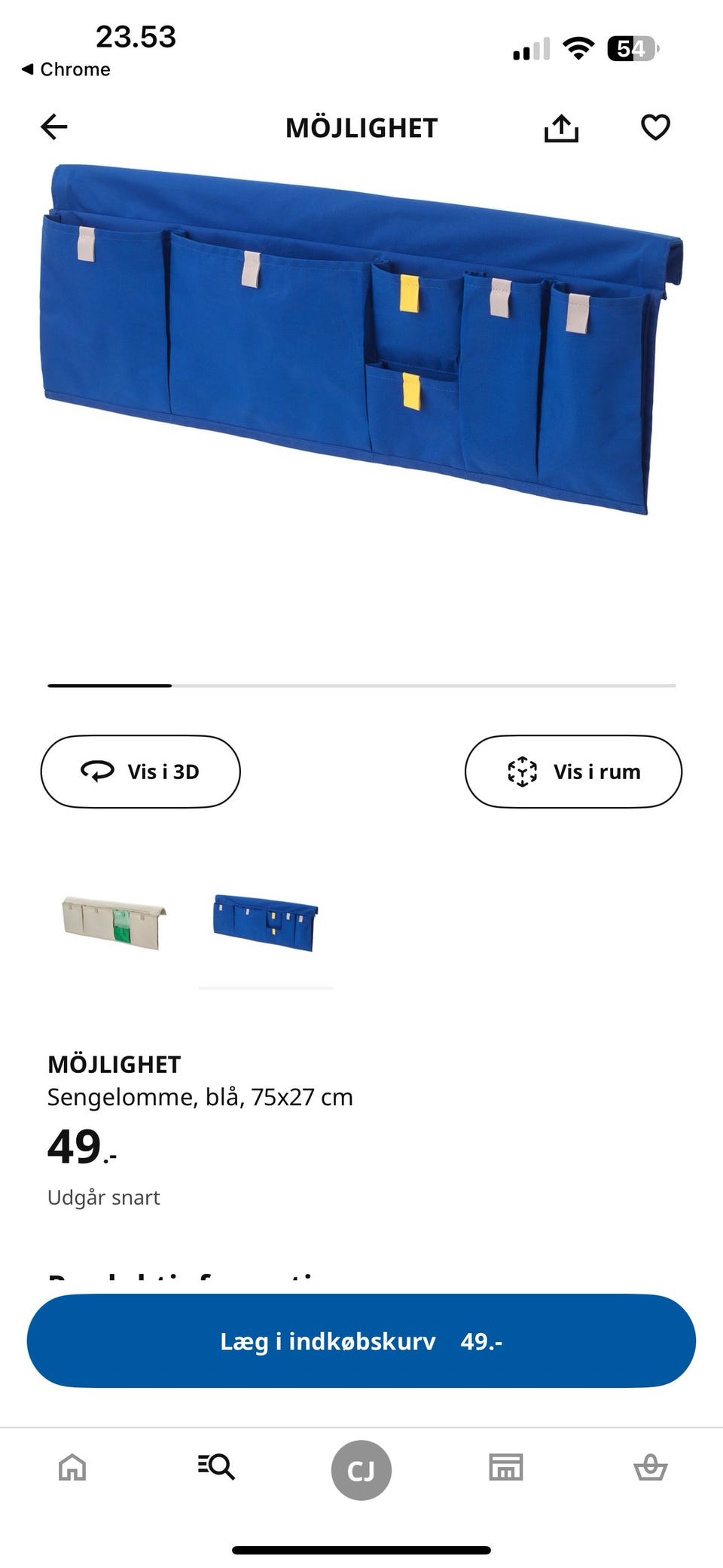Open Vis i 3D view
This screenshot has height=1568, width=723.
(140, 771)
